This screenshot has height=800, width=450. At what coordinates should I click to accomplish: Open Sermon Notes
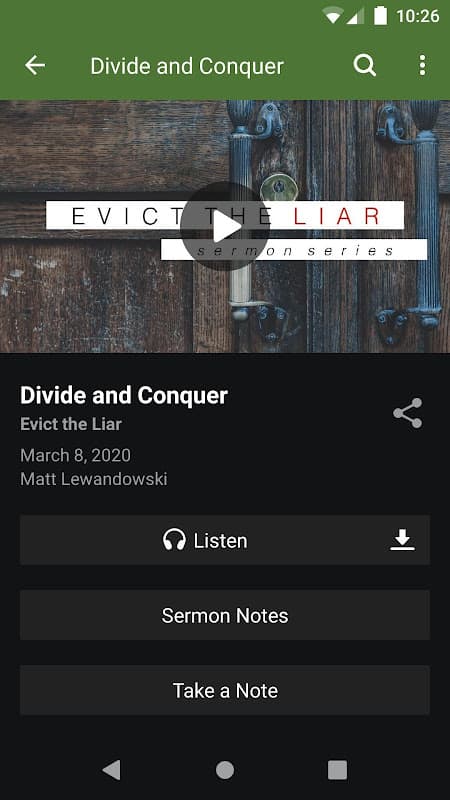click(x=225, y=615)
